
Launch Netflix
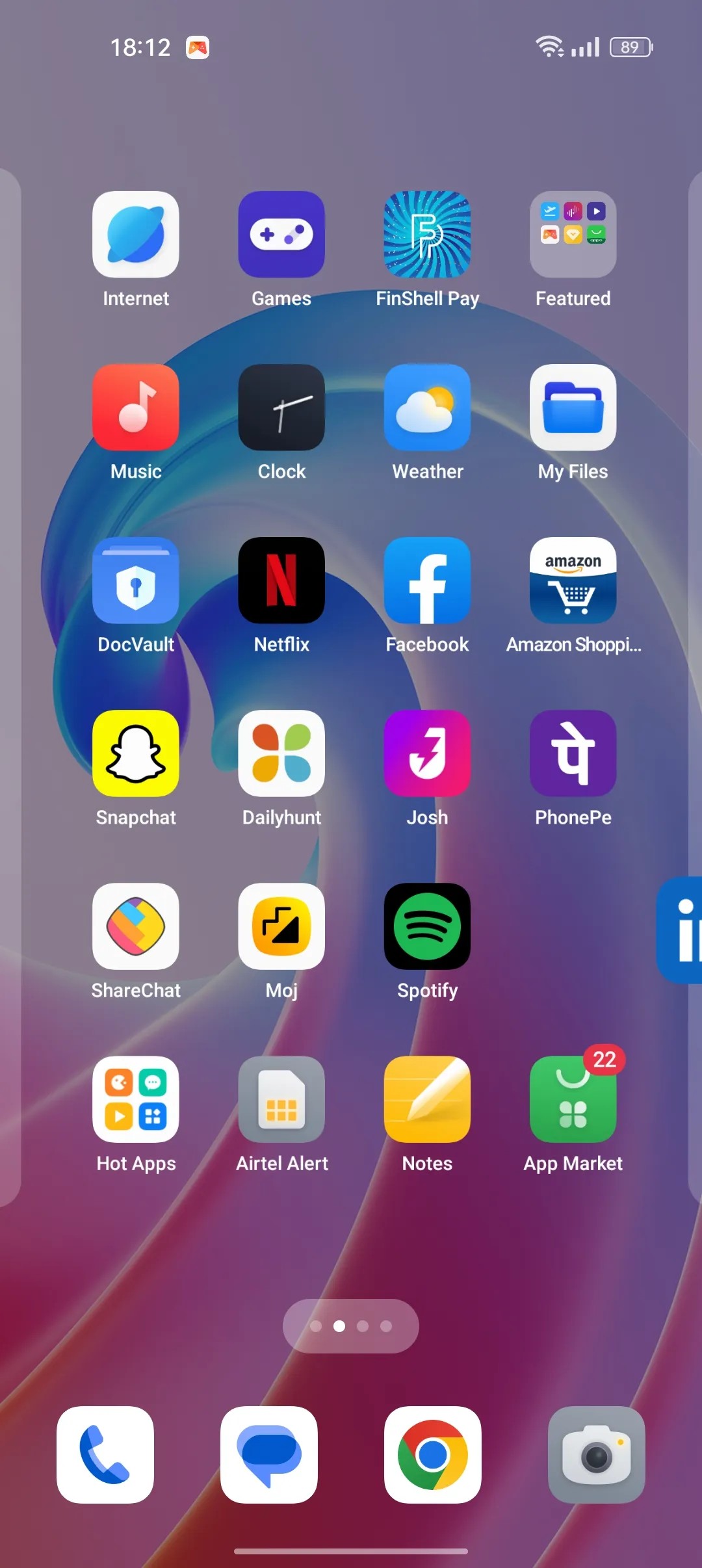(281, 580)
